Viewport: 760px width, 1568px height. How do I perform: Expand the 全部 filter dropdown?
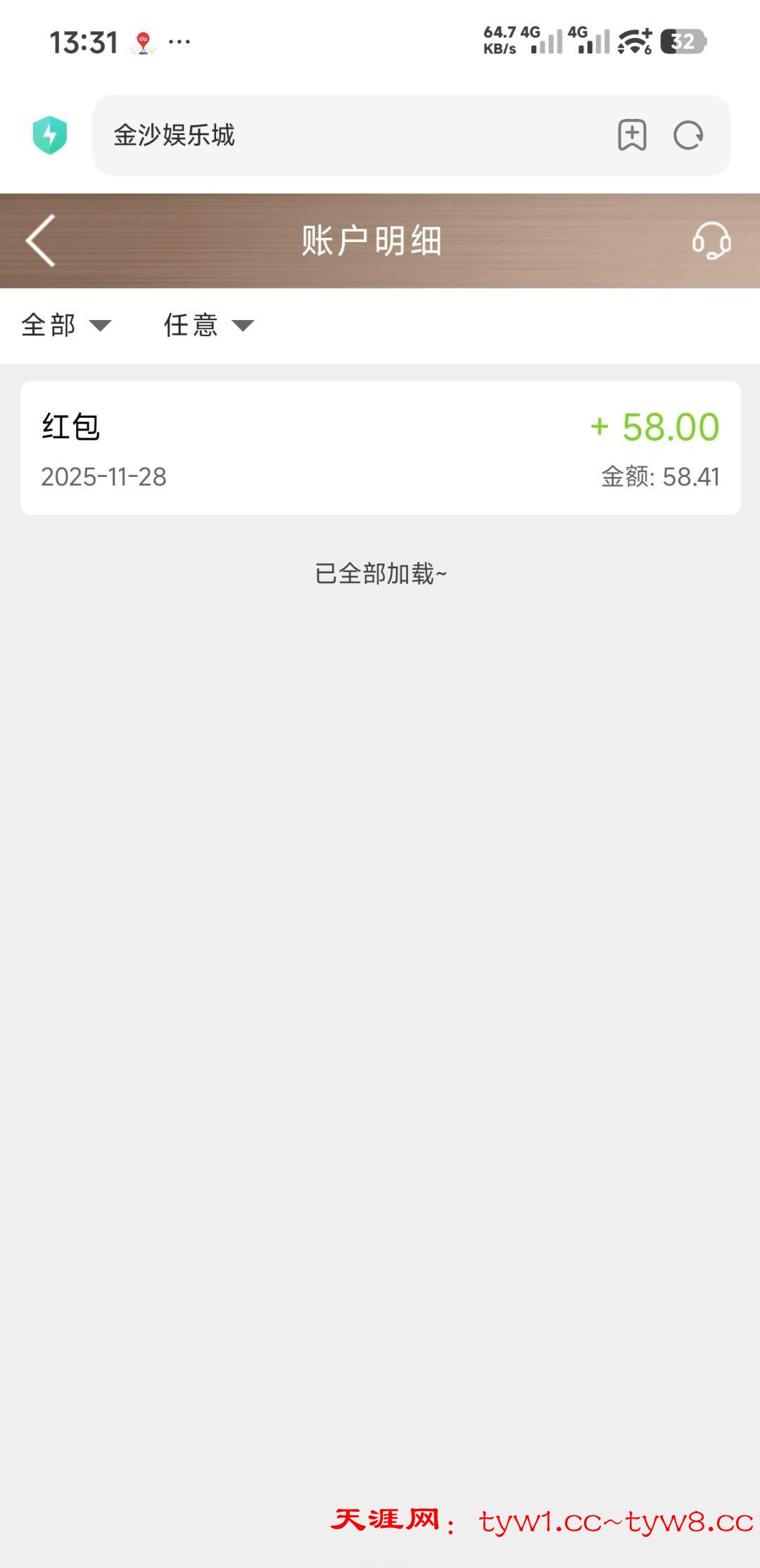coord(66,325)
